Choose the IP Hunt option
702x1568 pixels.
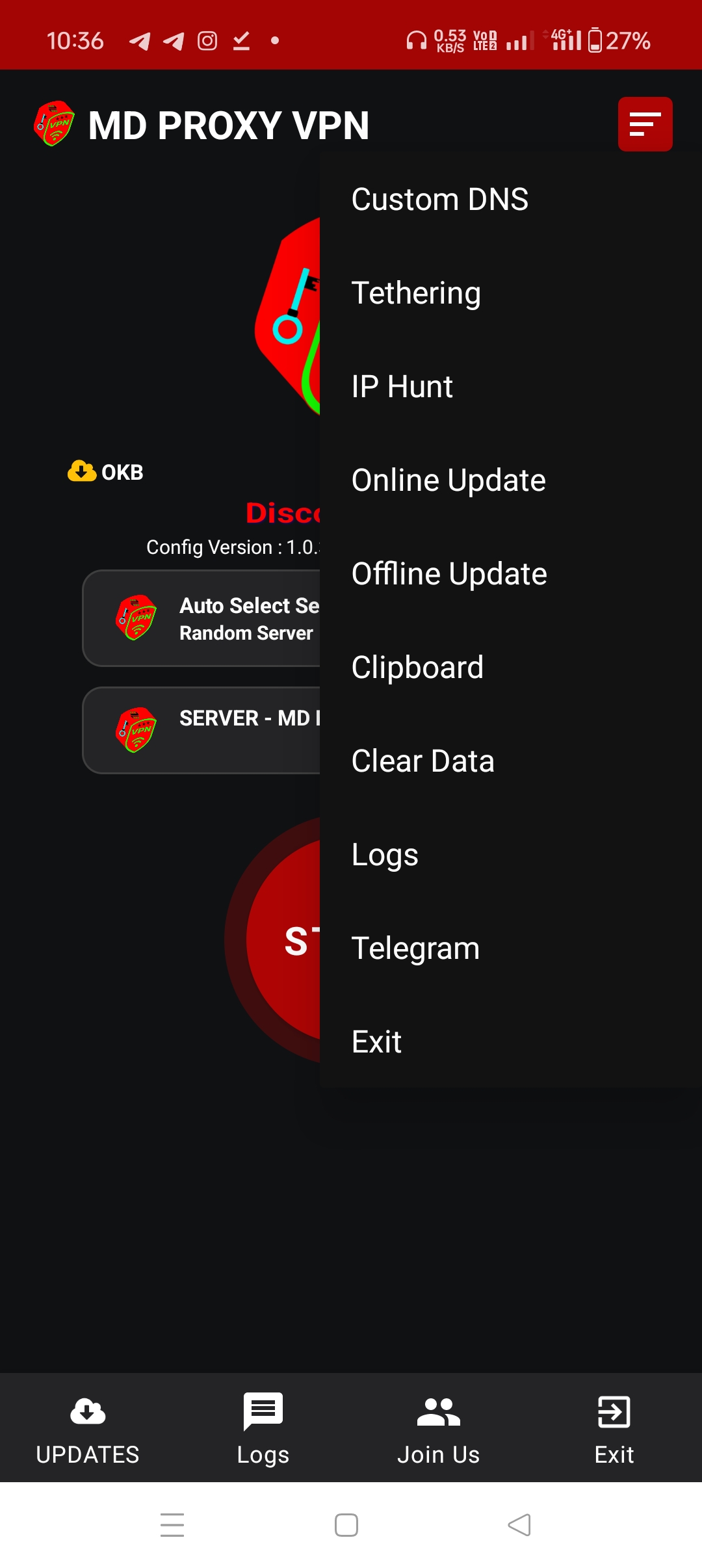click(402, 386)
